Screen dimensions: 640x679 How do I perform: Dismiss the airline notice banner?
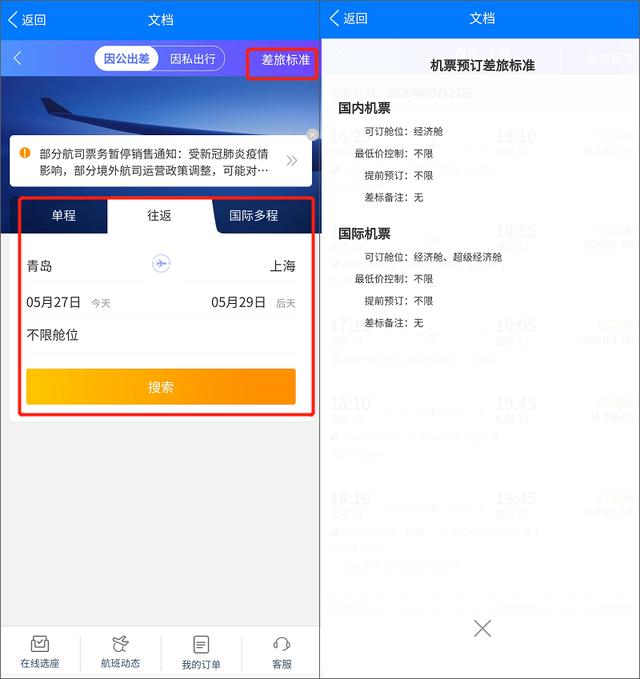pos(312,135)
